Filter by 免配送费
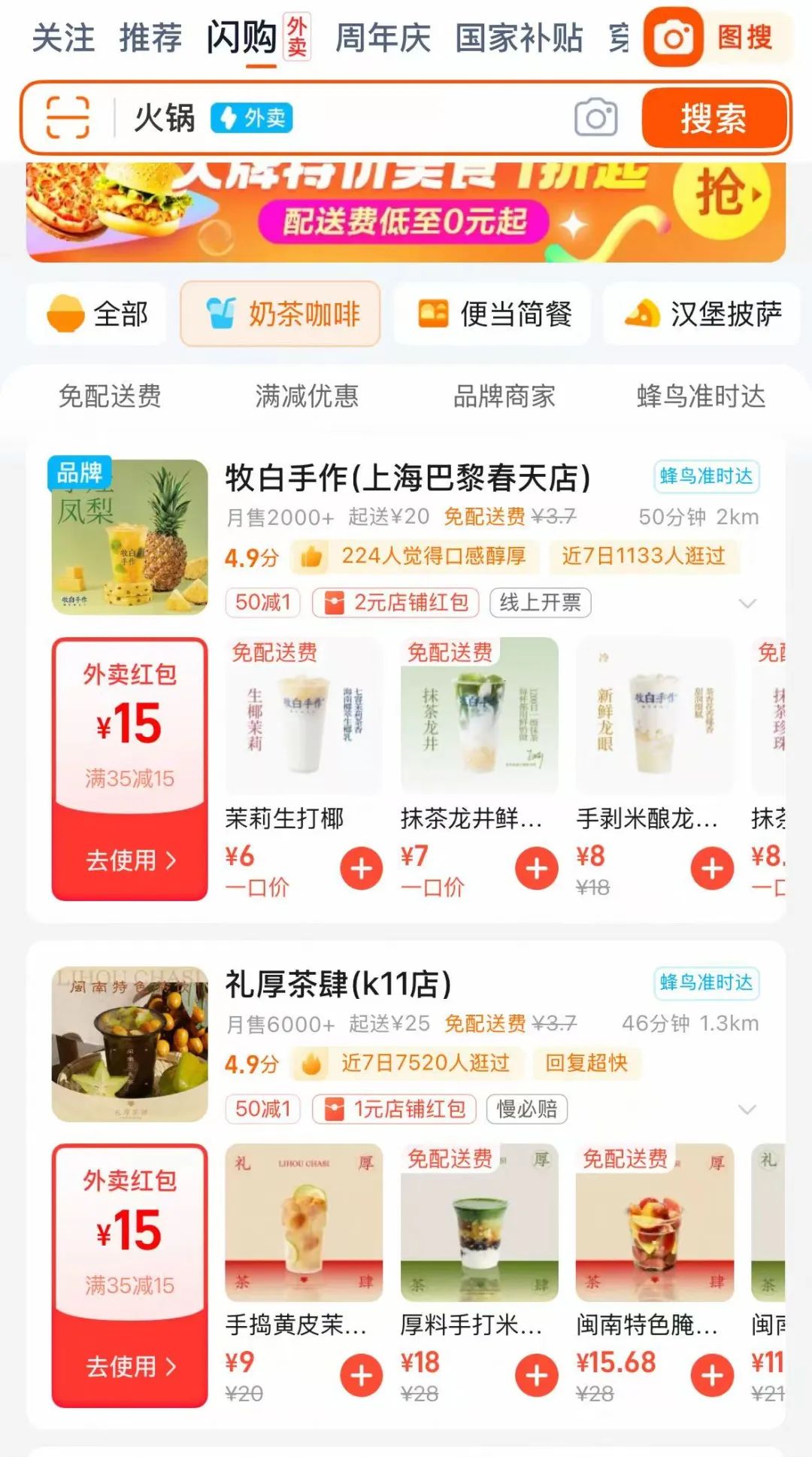Image resolution: width=812 pixels, height=1457 pixels. click(x=110, y=396)
